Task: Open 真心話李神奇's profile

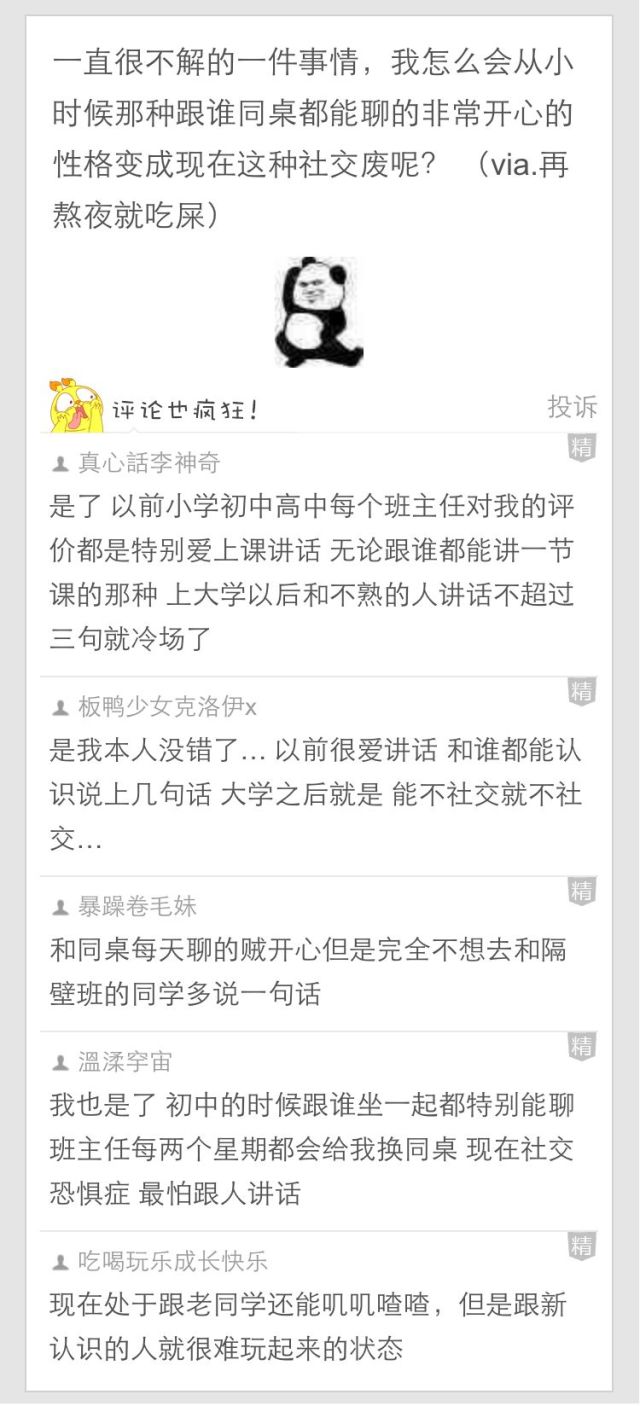Action: coord(148,463)
